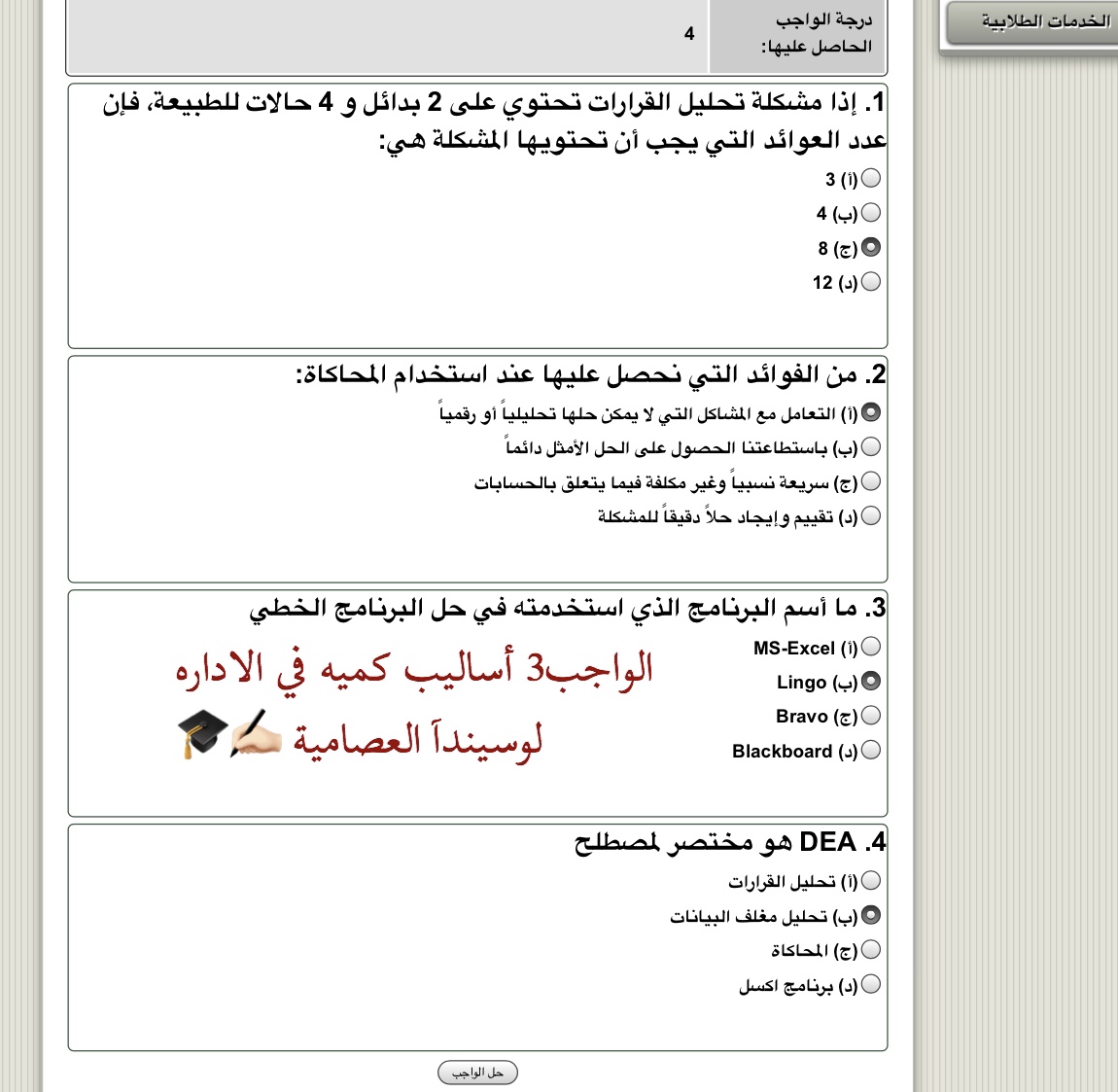Image resolution: width=1118 pixels, height=1092 pixels.
Task: Select answer 3 for question 1
Action: [871, 178]
